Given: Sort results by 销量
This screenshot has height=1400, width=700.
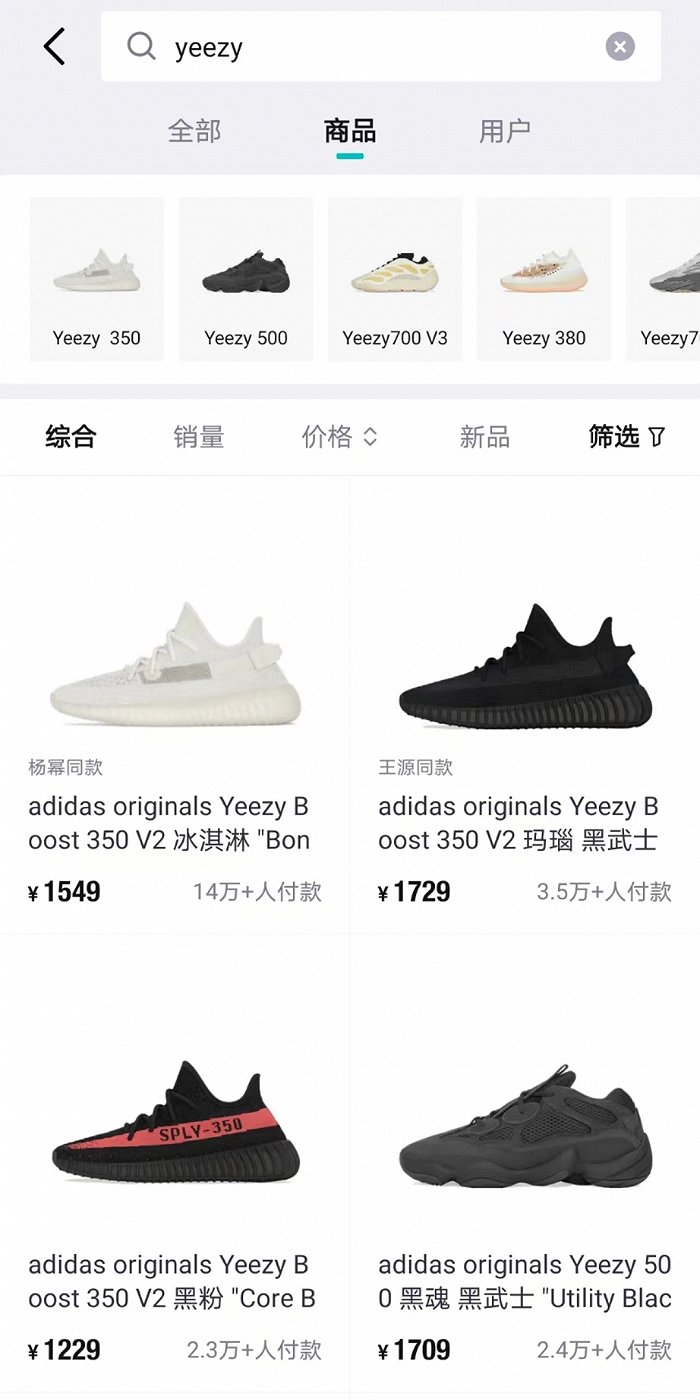Looking at the screenshot, I should point(198,437).
